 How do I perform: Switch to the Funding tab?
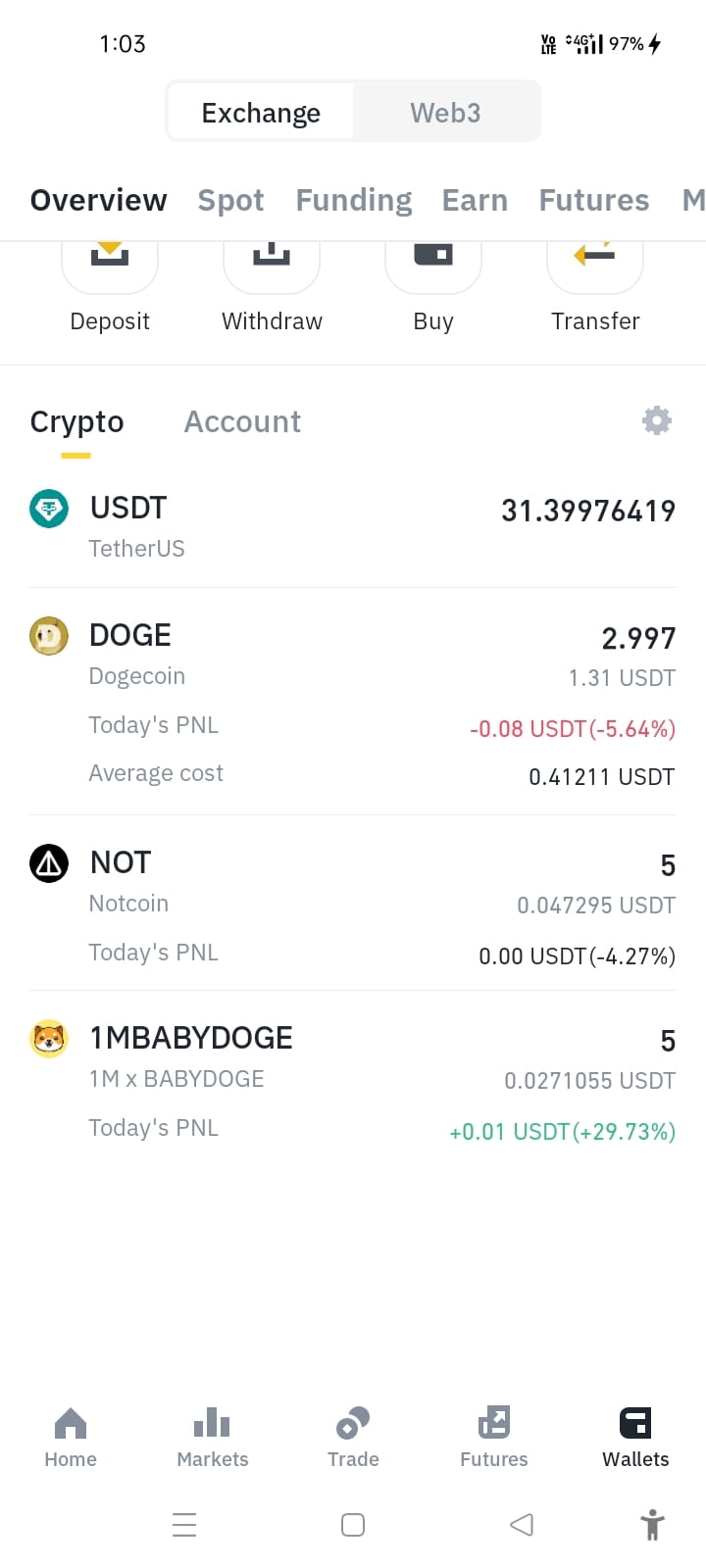354,200
